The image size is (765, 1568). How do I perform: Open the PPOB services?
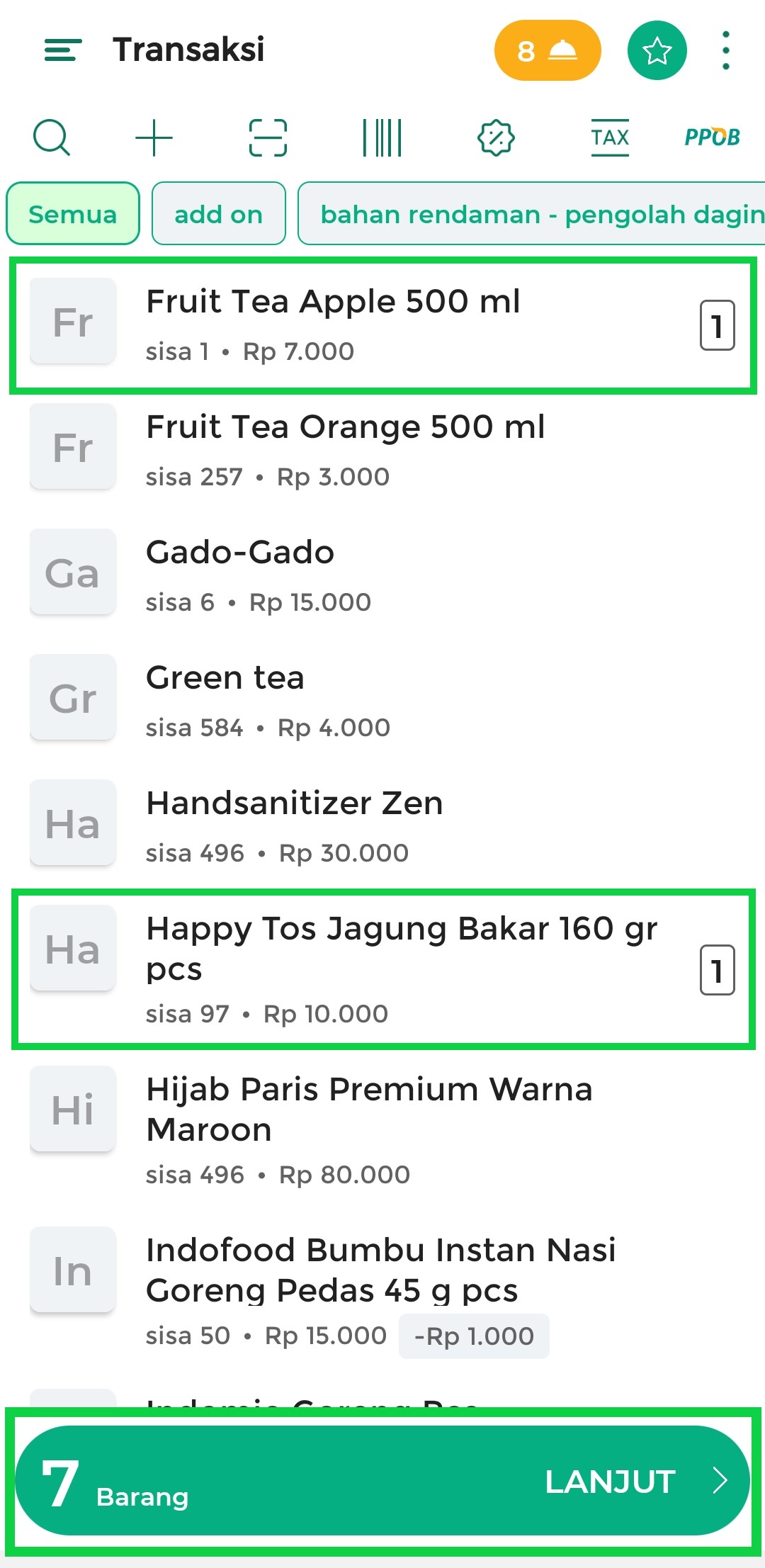pyautogui.click(x=712, y=137)
